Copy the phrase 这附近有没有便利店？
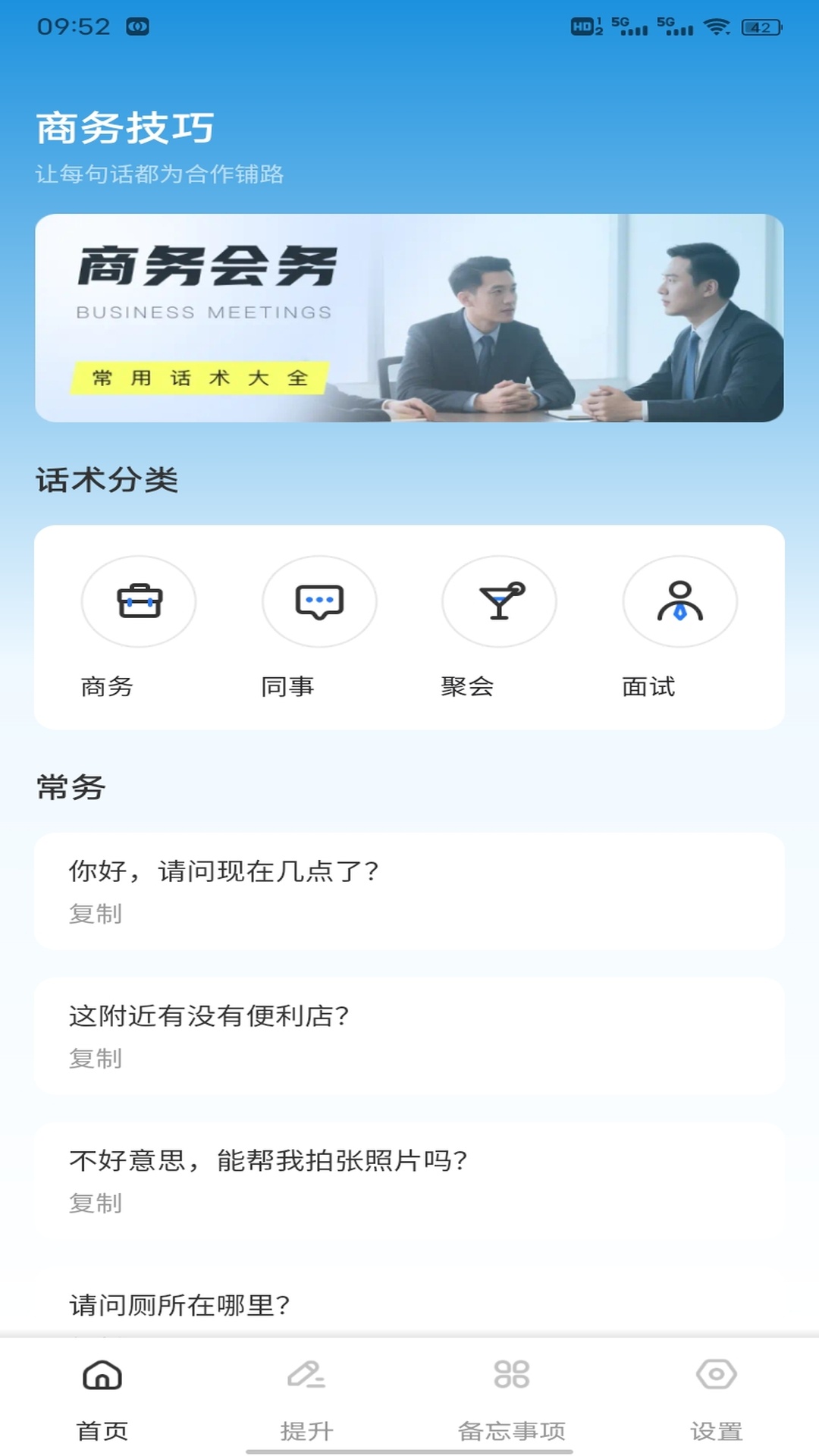This screenshot has width=819, height=1456. tap(95, 1059)
